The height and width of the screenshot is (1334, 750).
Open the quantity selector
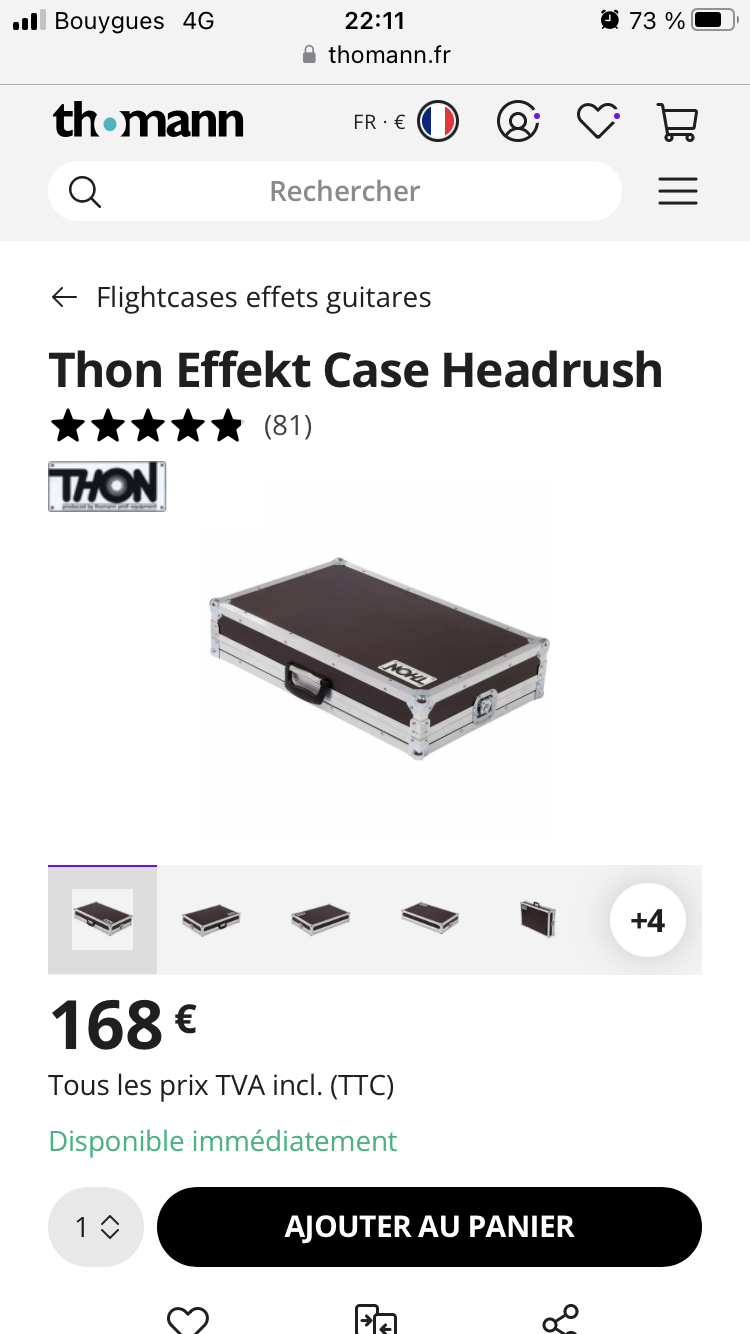pyautogui.click(x=96, y=1227)
